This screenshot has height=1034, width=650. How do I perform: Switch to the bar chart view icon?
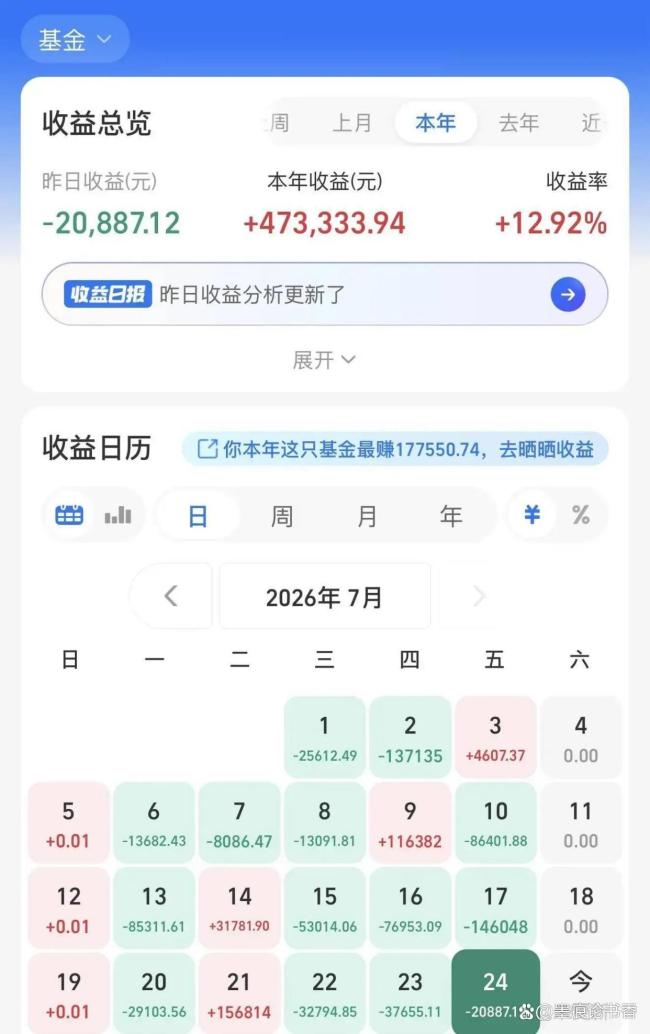118,515
